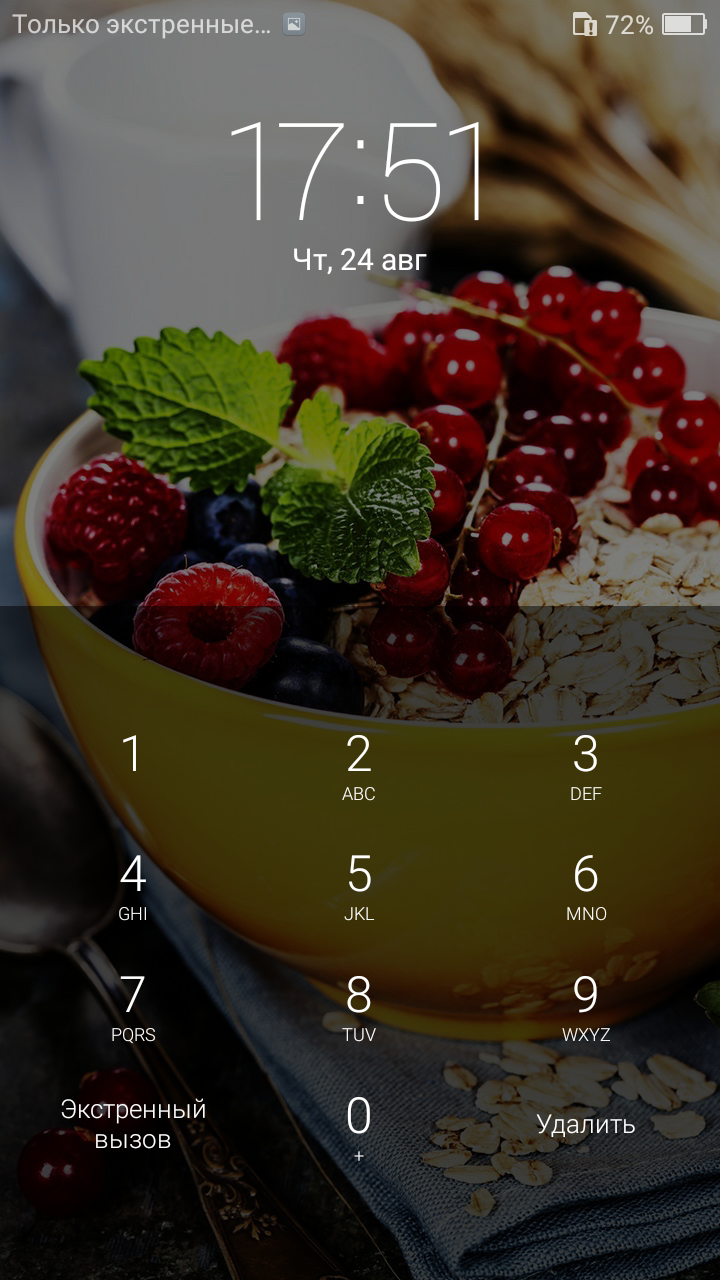Viewport: 720px width, 1280px height.
Task: Tap digit 1 on the PIN keypad
Action: click(132, 765)
